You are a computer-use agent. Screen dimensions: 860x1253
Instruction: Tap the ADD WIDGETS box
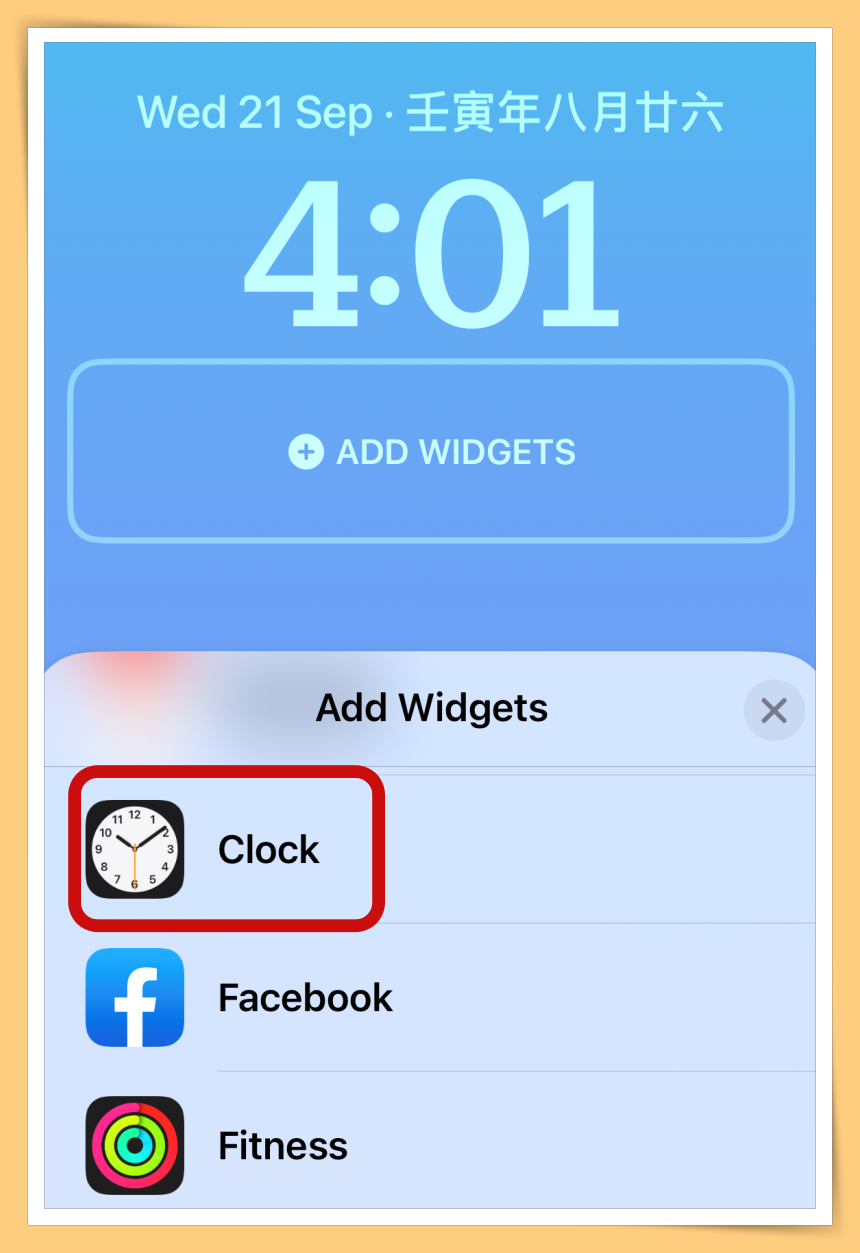[430, 452]
